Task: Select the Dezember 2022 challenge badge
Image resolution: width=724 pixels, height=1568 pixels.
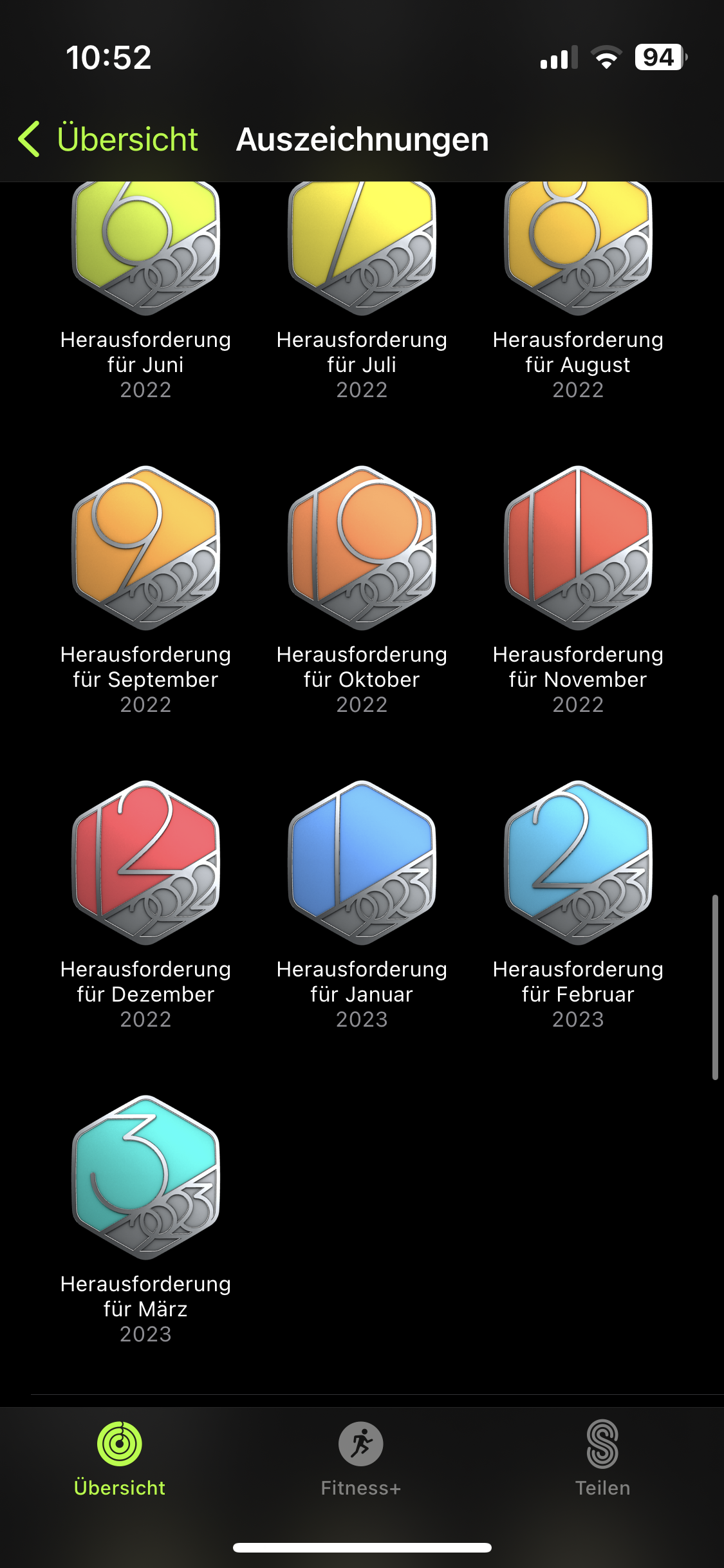Action: (x=146, y=863)
